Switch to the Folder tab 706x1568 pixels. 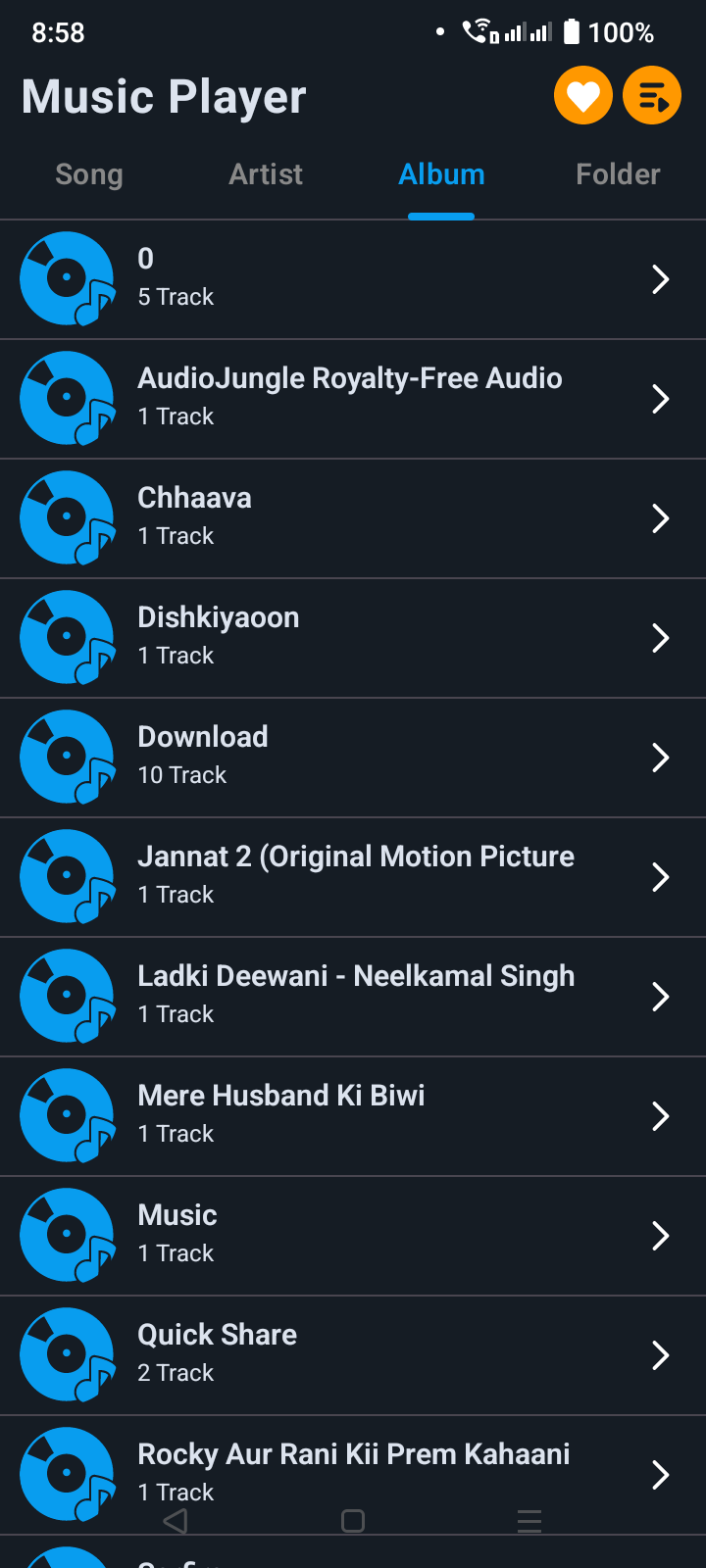(x=618, y=174)
